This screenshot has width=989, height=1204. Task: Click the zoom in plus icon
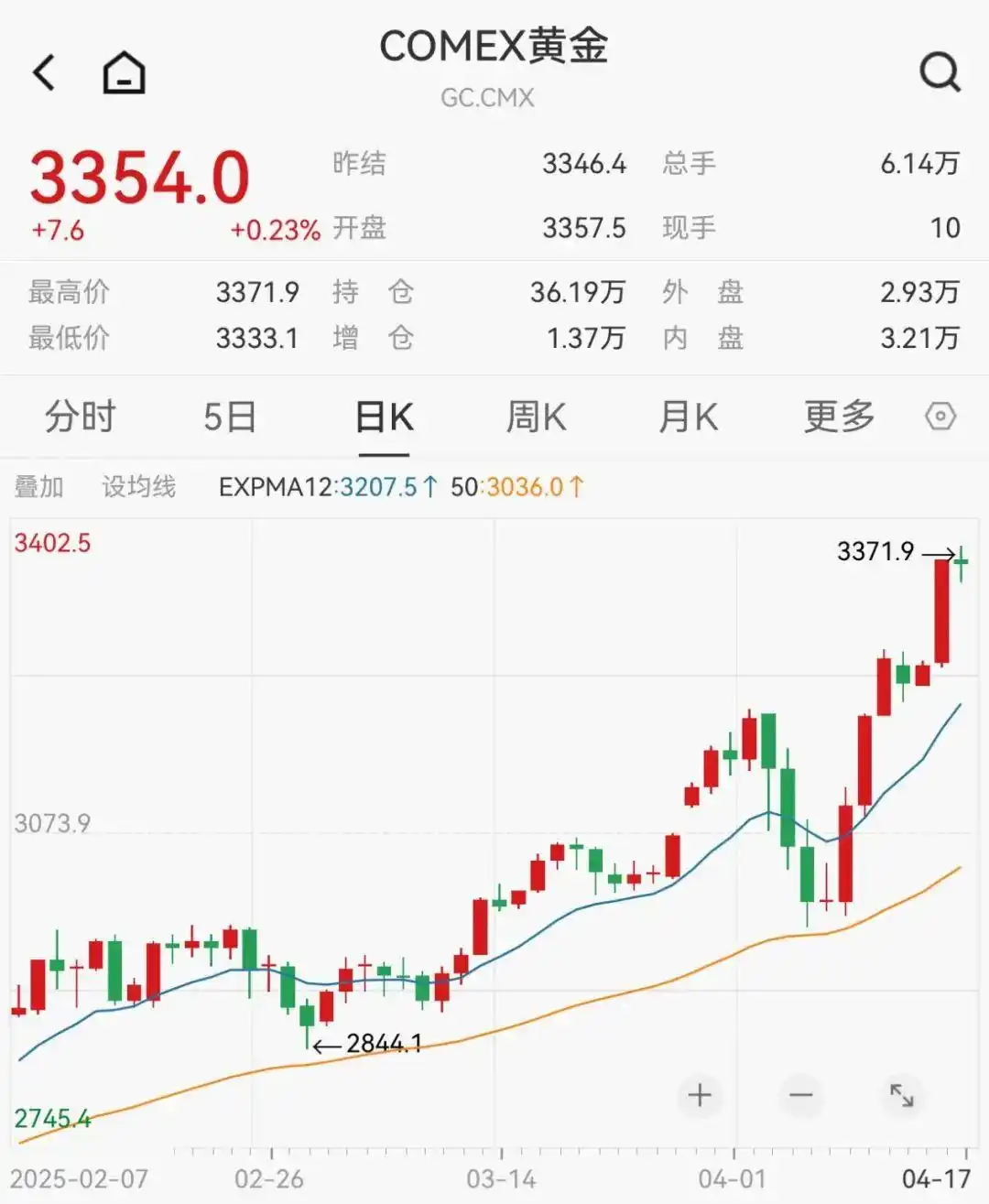[699, 1095]
